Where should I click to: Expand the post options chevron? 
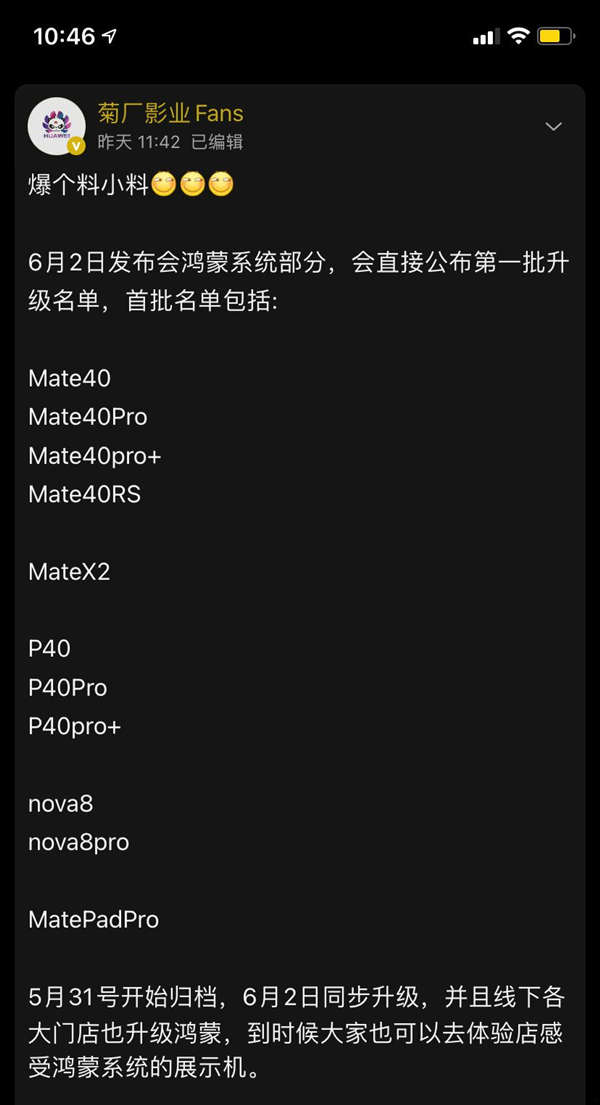(554, 127)
